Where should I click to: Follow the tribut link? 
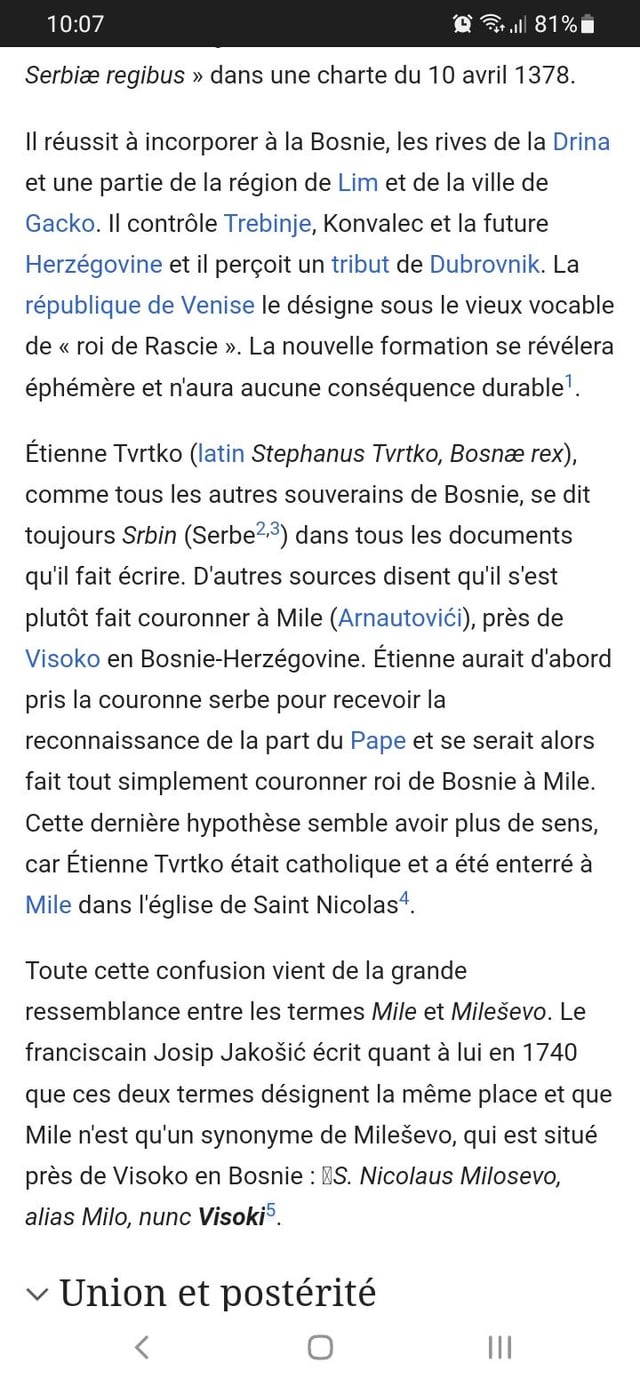[x=360, y=264]
